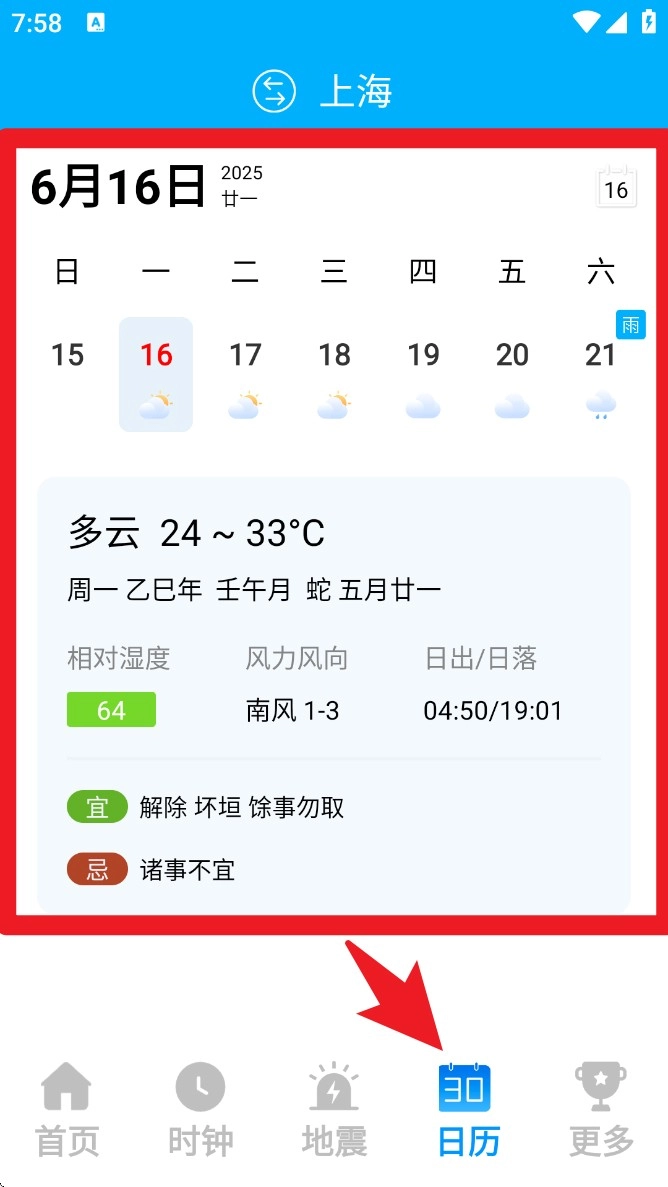Open the 更多 more tab
668x1187 pixels.
point(601,1110)
